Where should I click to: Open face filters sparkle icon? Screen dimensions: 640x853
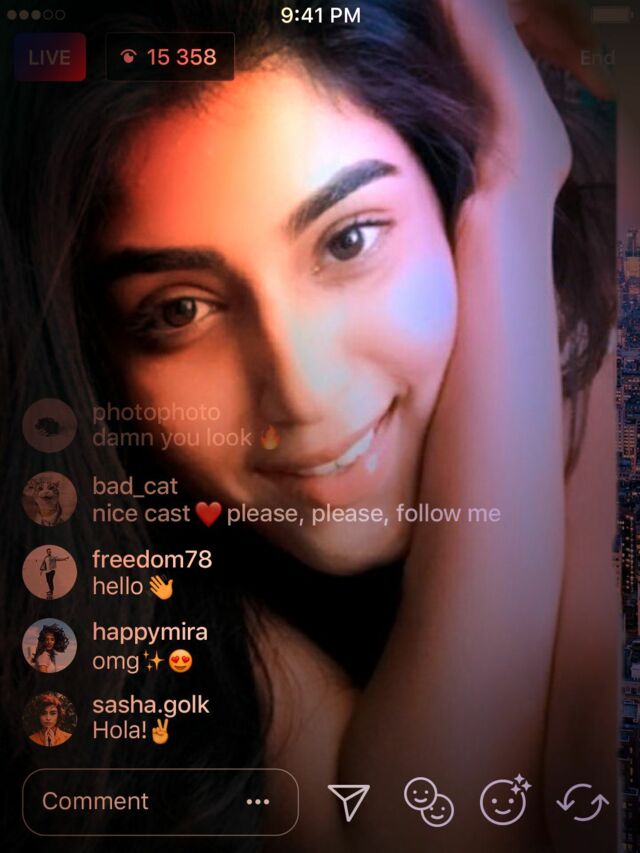tap(504, 801)
